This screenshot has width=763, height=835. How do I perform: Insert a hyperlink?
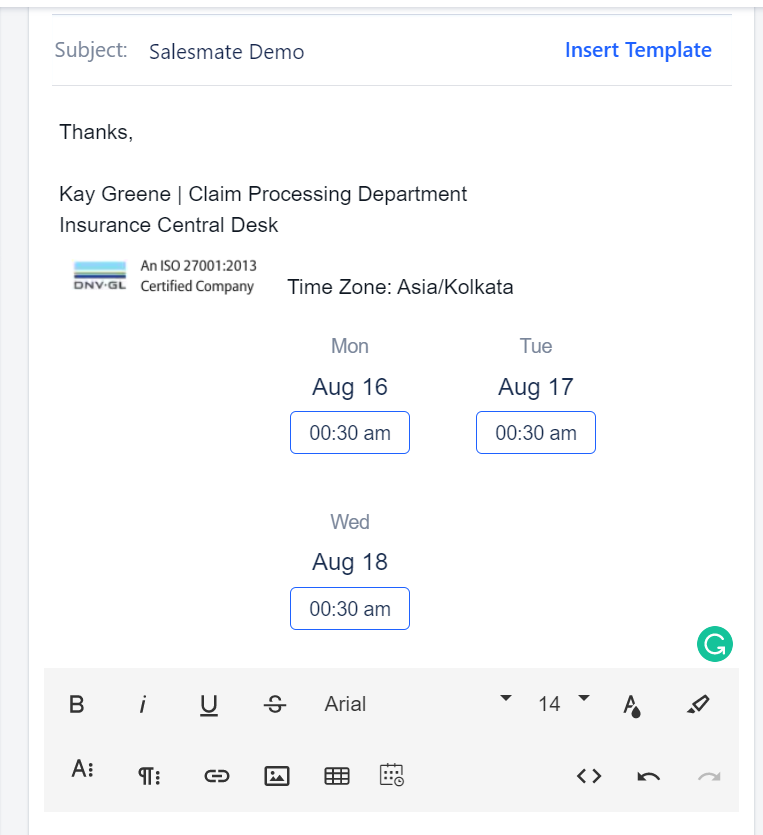click(217, 775)
